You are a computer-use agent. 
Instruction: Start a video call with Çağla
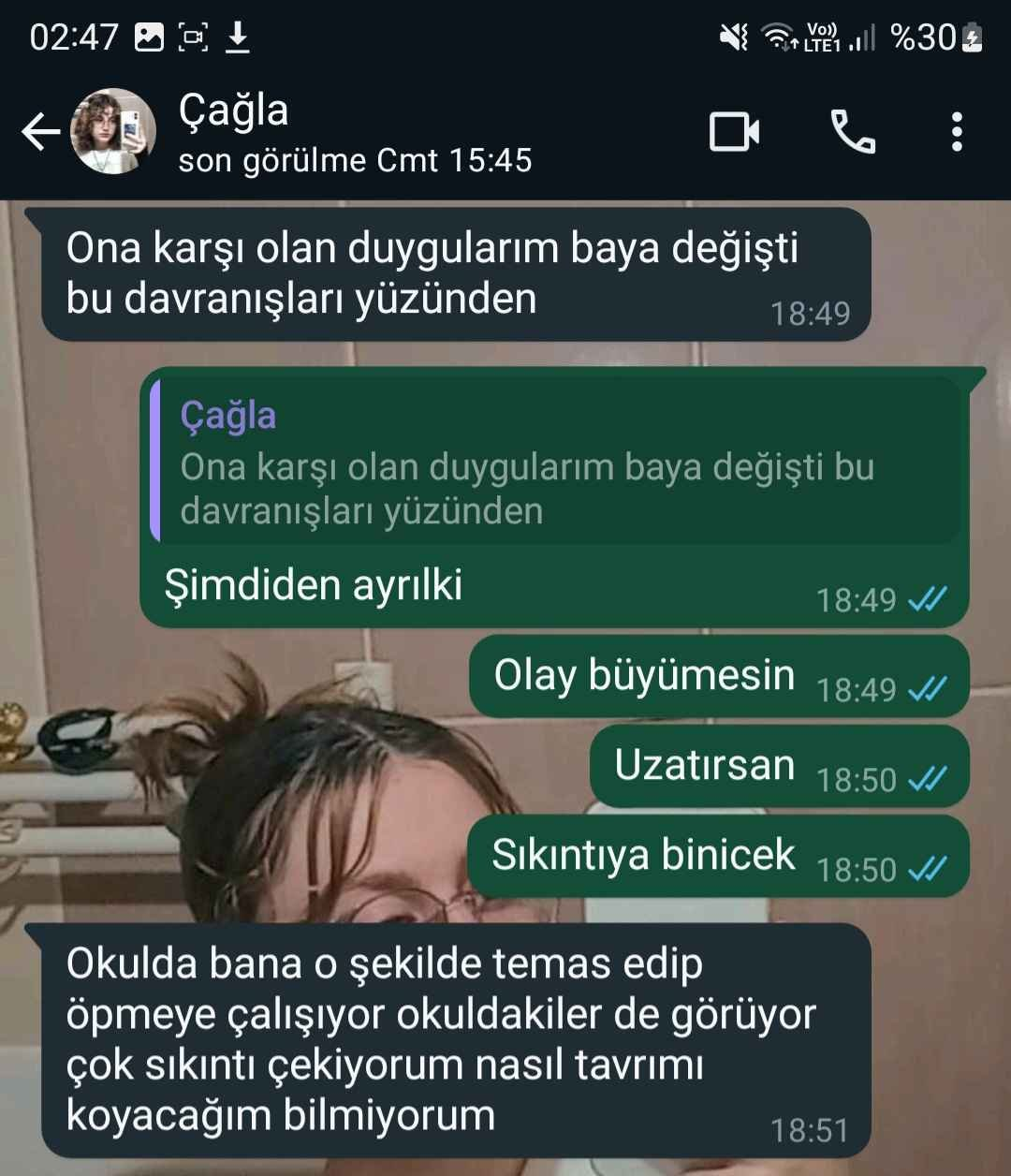[734, 132]
